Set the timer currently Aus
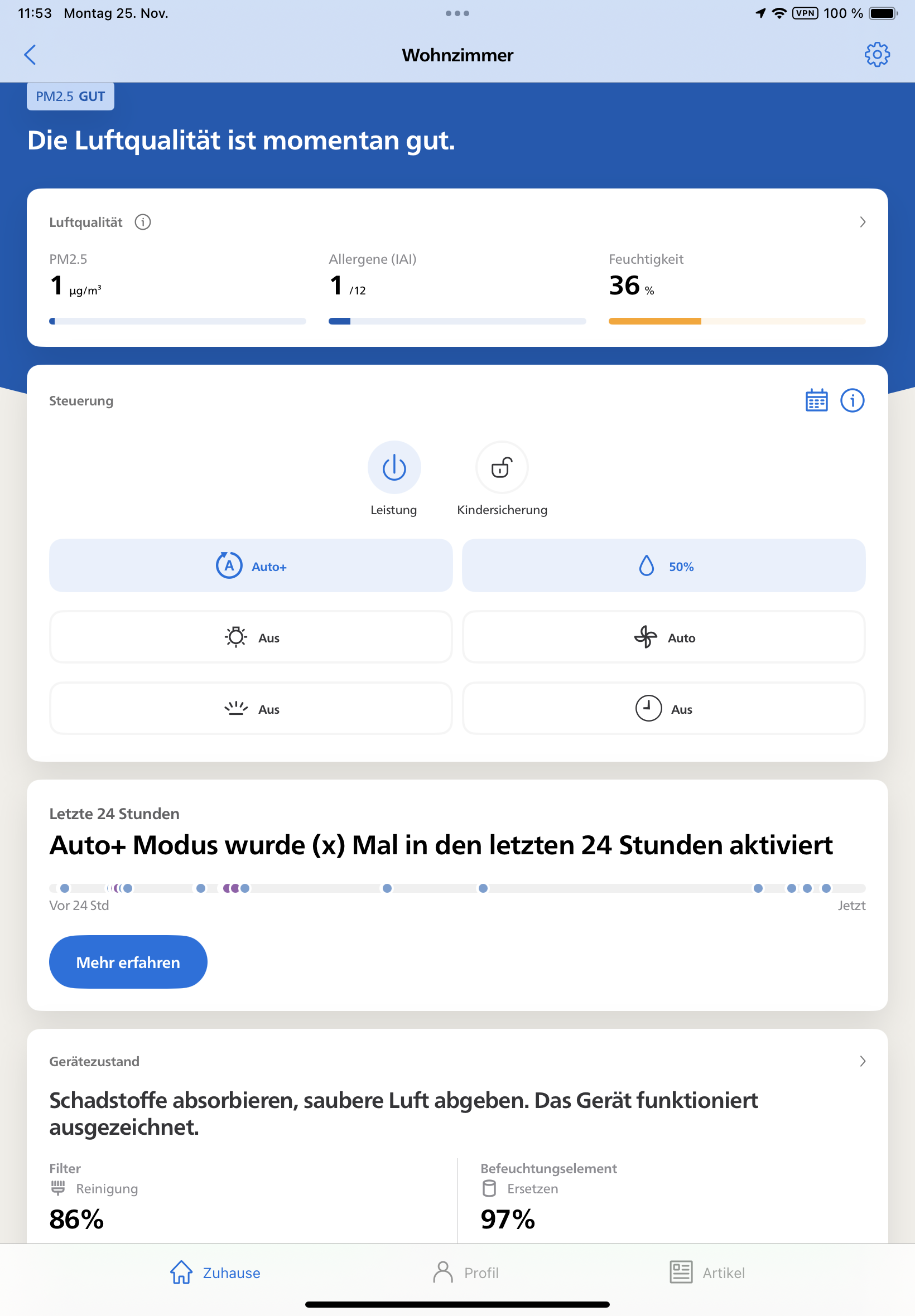The height and width of the screenshot is (1316, 915). [663, 709]
